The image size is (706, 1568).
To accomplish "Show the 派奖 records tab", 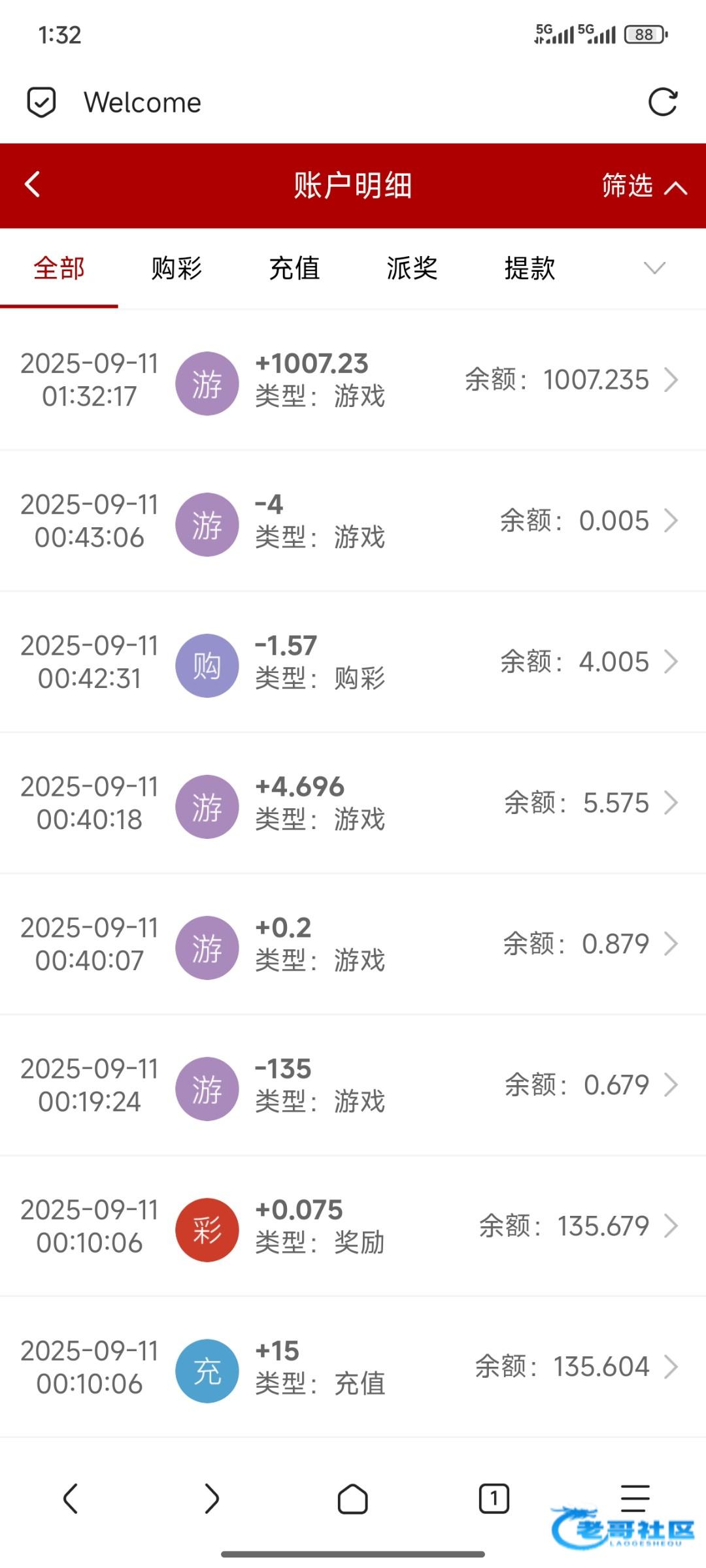I will tap(412, 269).
